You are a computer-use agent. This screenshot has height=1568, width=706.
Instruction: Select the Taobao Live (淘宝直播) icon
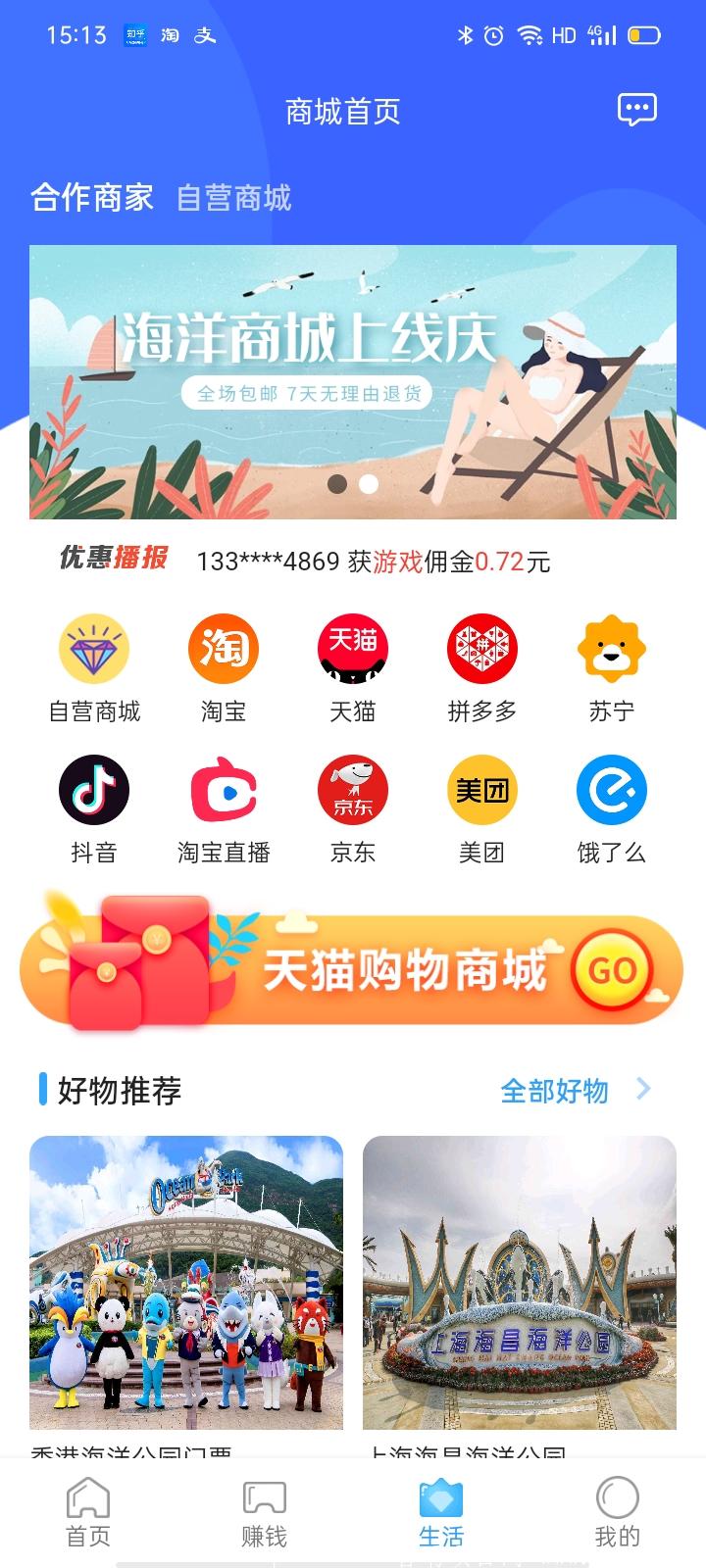pos(223,790)
